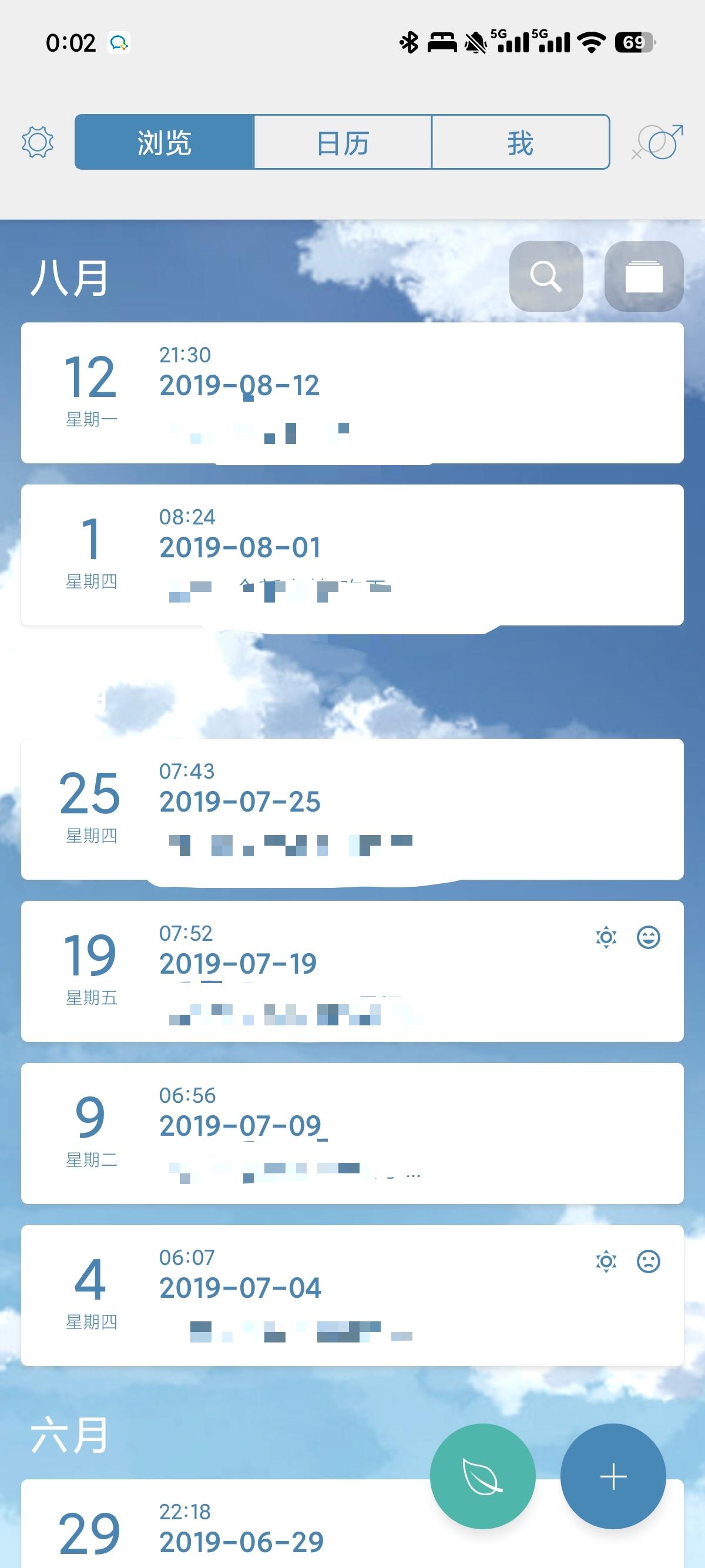Switch to the 我 tab
The image size is (705, 1568).
click(x=521, y=142)
